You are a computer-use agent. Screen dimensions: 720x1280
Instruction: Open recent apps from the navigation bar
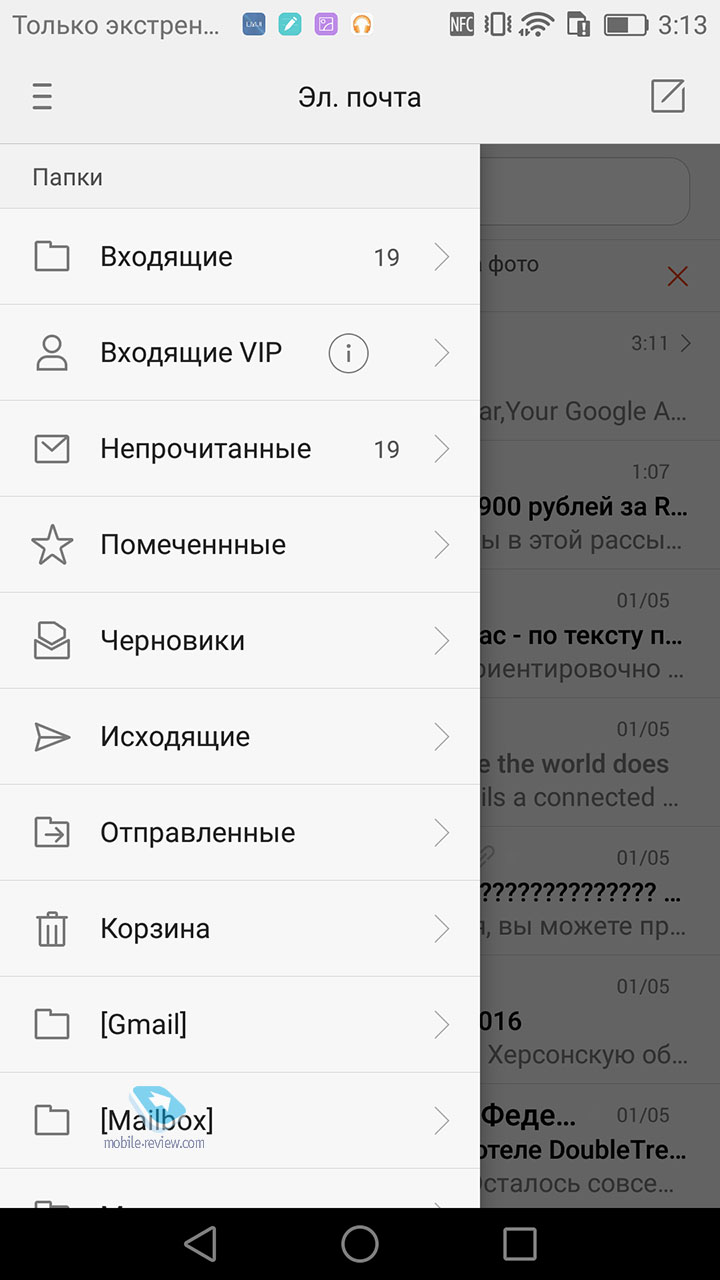[x=520, y=1244]
